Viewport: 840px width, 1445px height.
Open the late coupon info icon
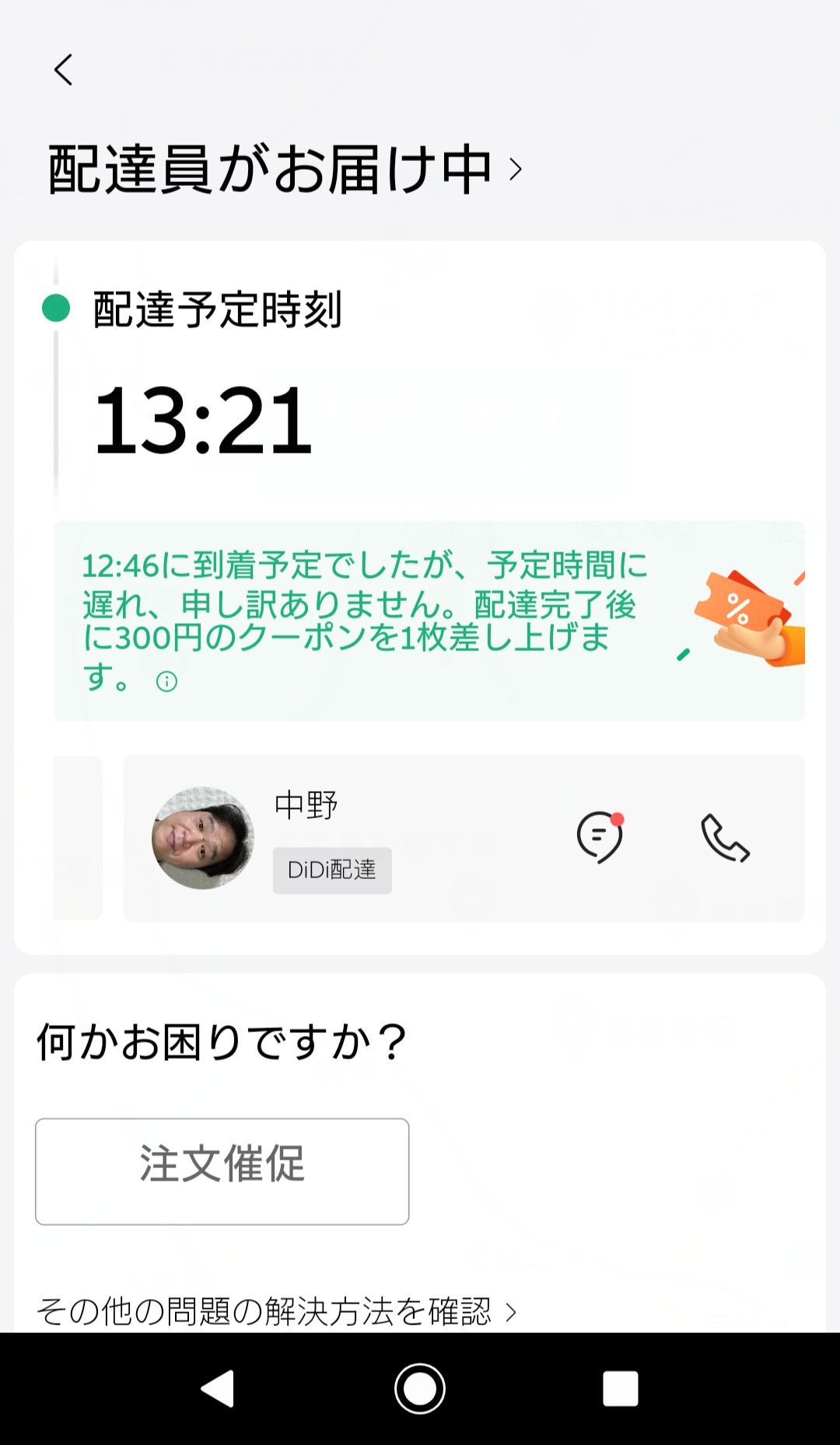166,682
